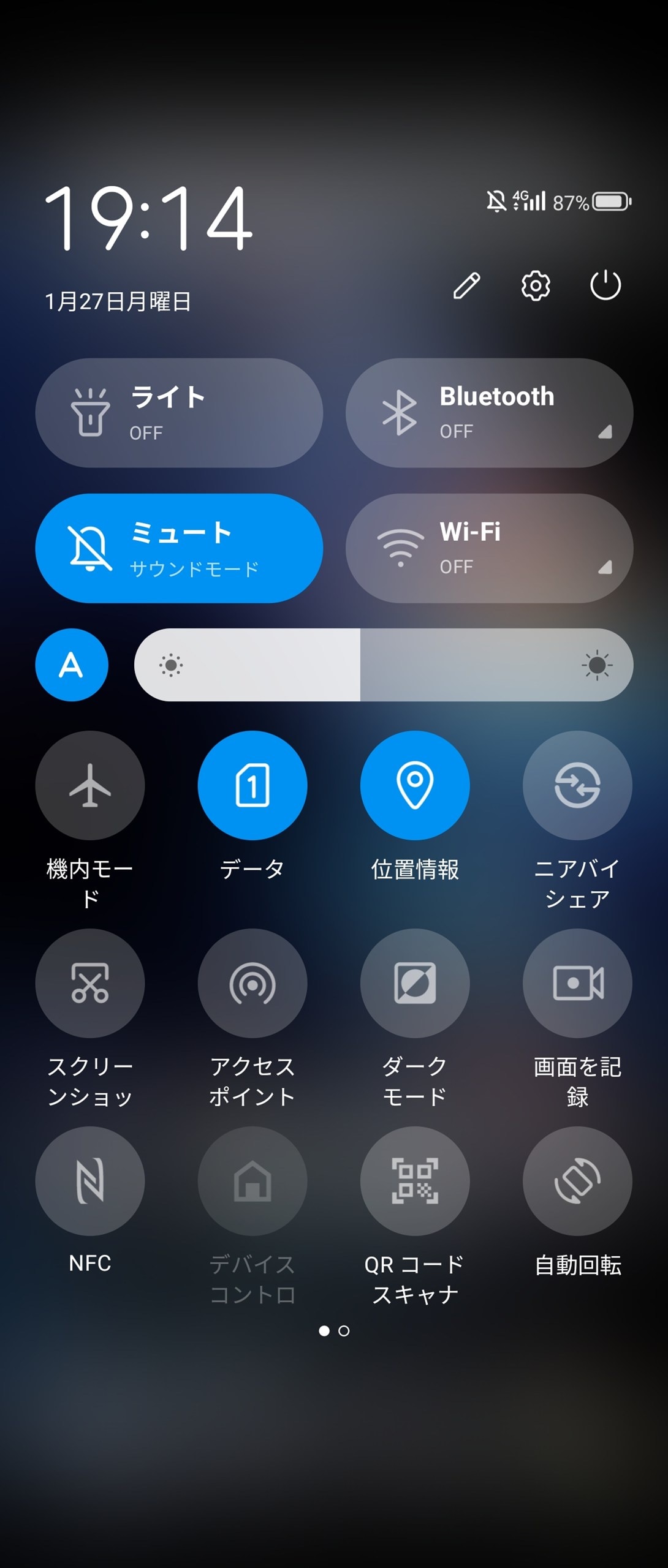Enable 機内モード airplane mode
This screenshot has width=668, height=1568.
tap(90, 785)
